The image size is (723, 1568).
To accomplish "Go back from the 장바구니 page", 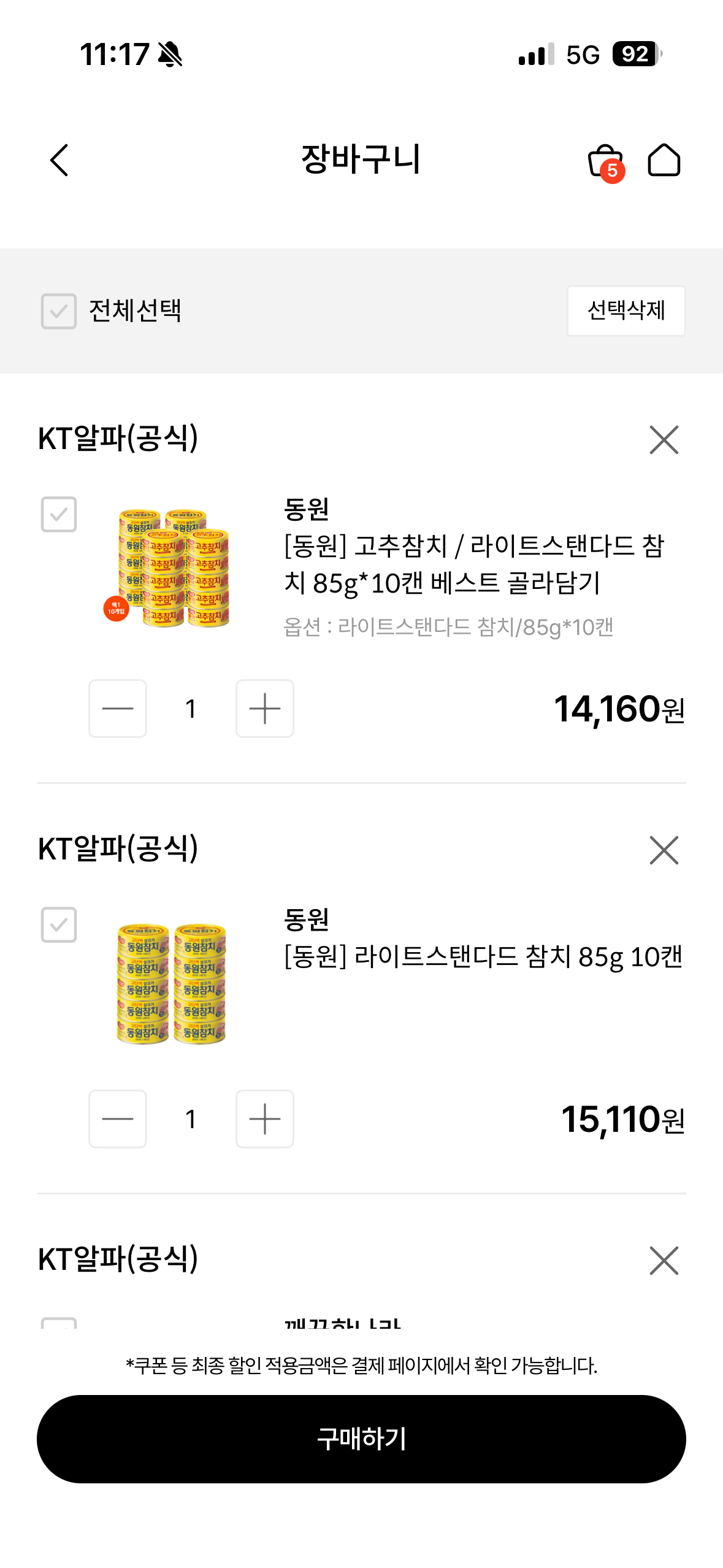I will (59, 161).
